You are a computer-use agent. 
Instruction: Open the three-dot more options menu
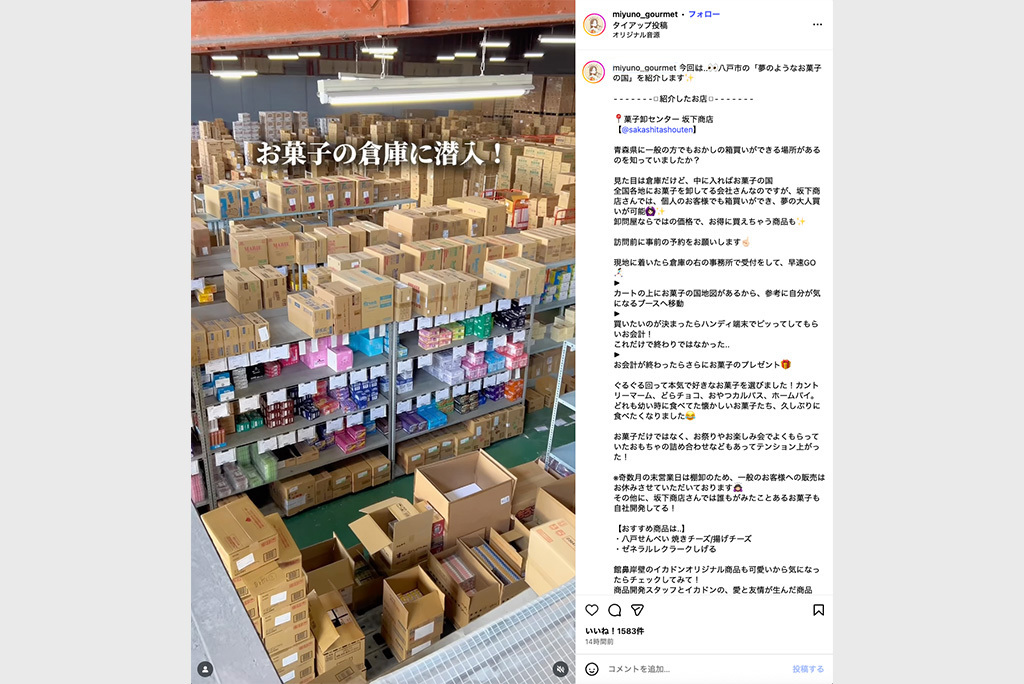pos(817,24)
